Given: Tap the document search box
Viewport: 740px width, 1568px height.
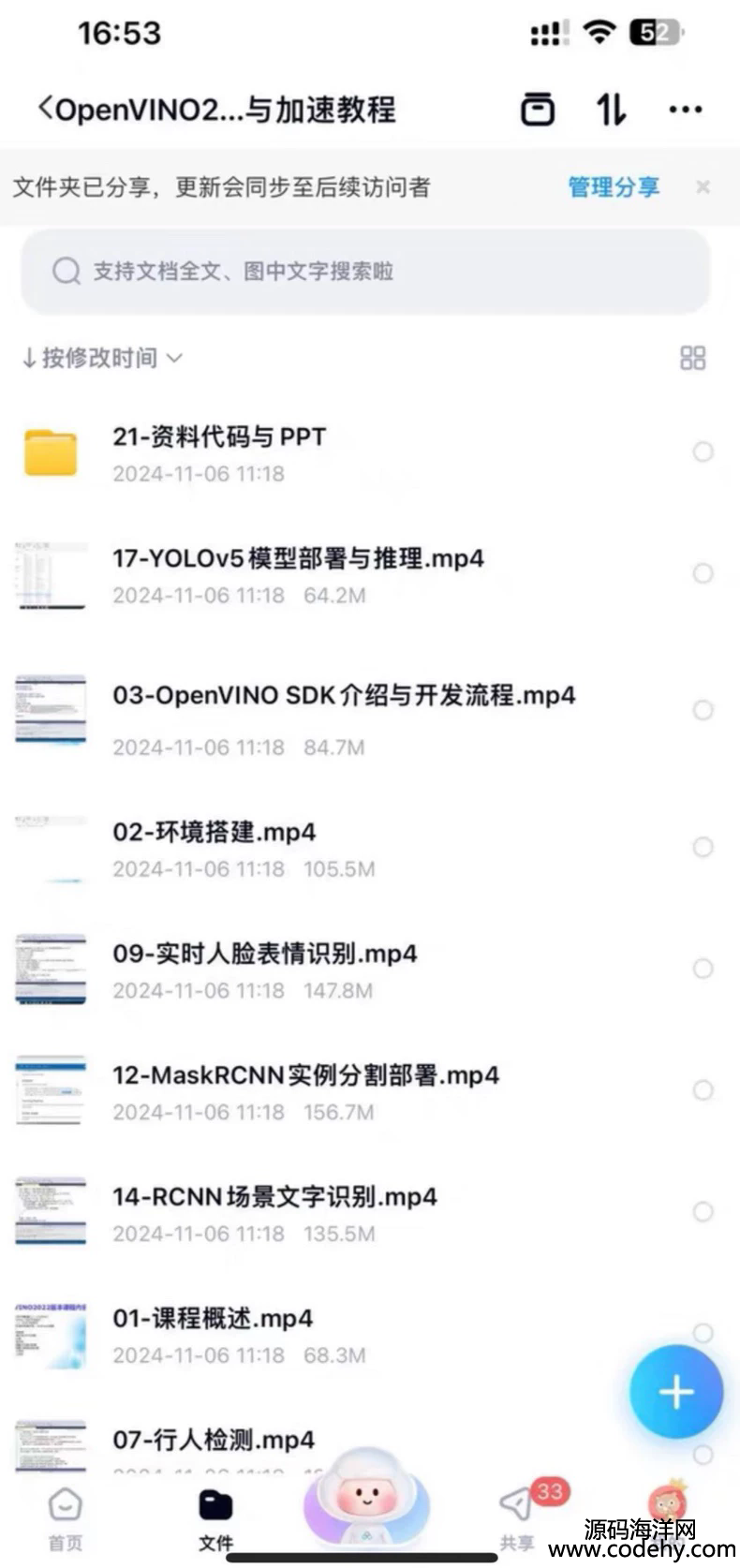Looking at the screenshot, I should pos(365,272).
